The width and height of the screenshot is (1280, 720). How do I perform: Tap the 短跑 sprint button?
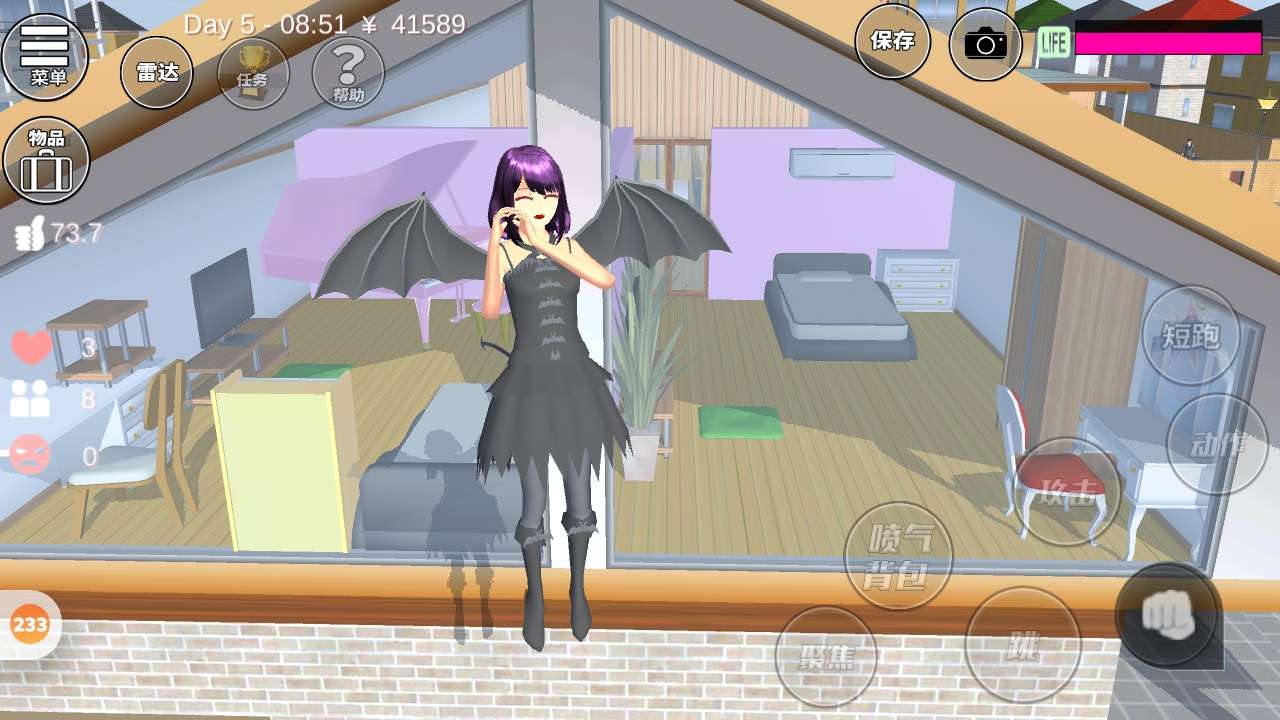pos(1190,336)
